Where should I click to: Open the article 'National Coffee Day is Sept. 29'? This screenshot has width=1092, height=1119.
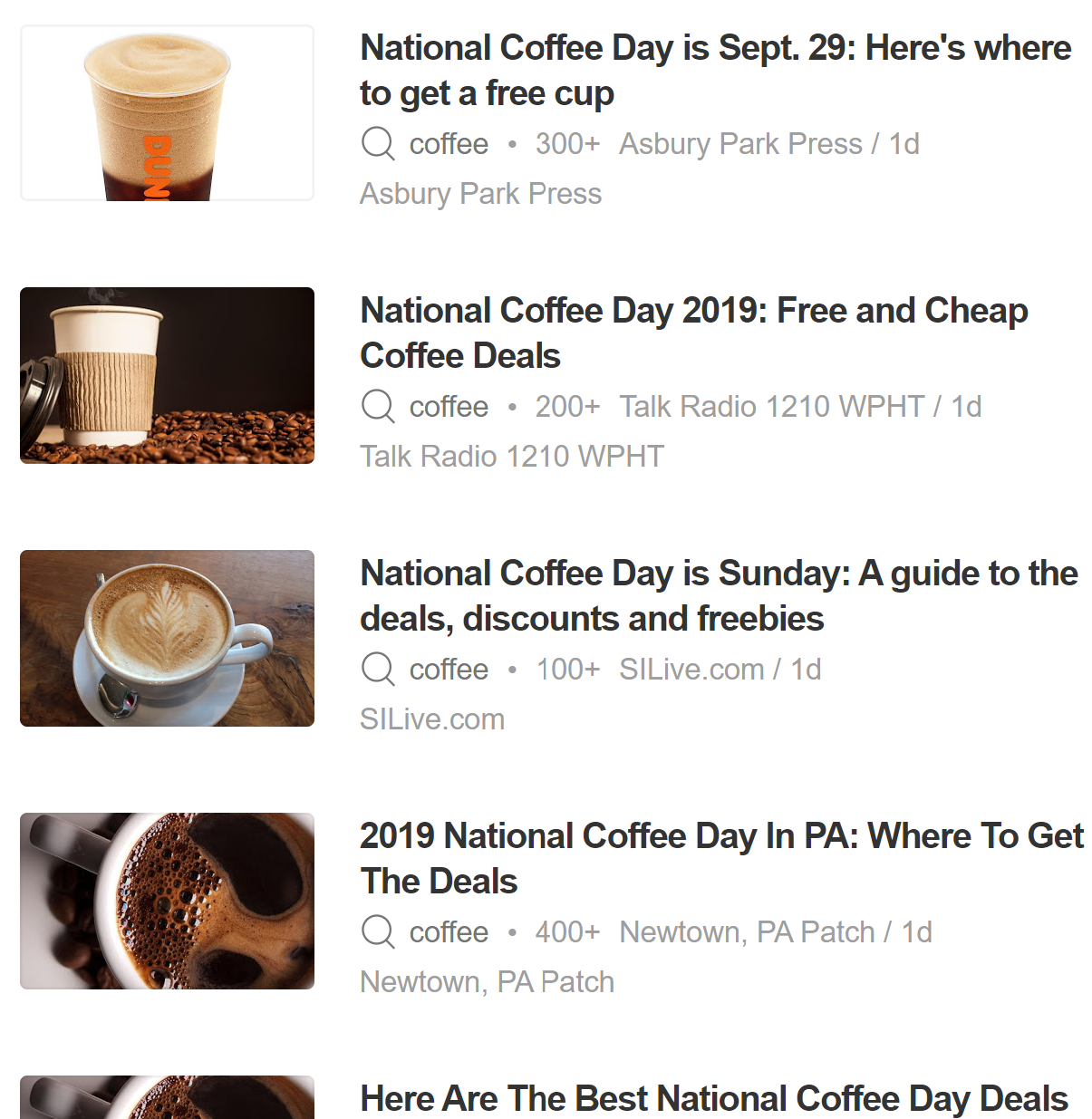pyautogui.click(x=715, y=70)
